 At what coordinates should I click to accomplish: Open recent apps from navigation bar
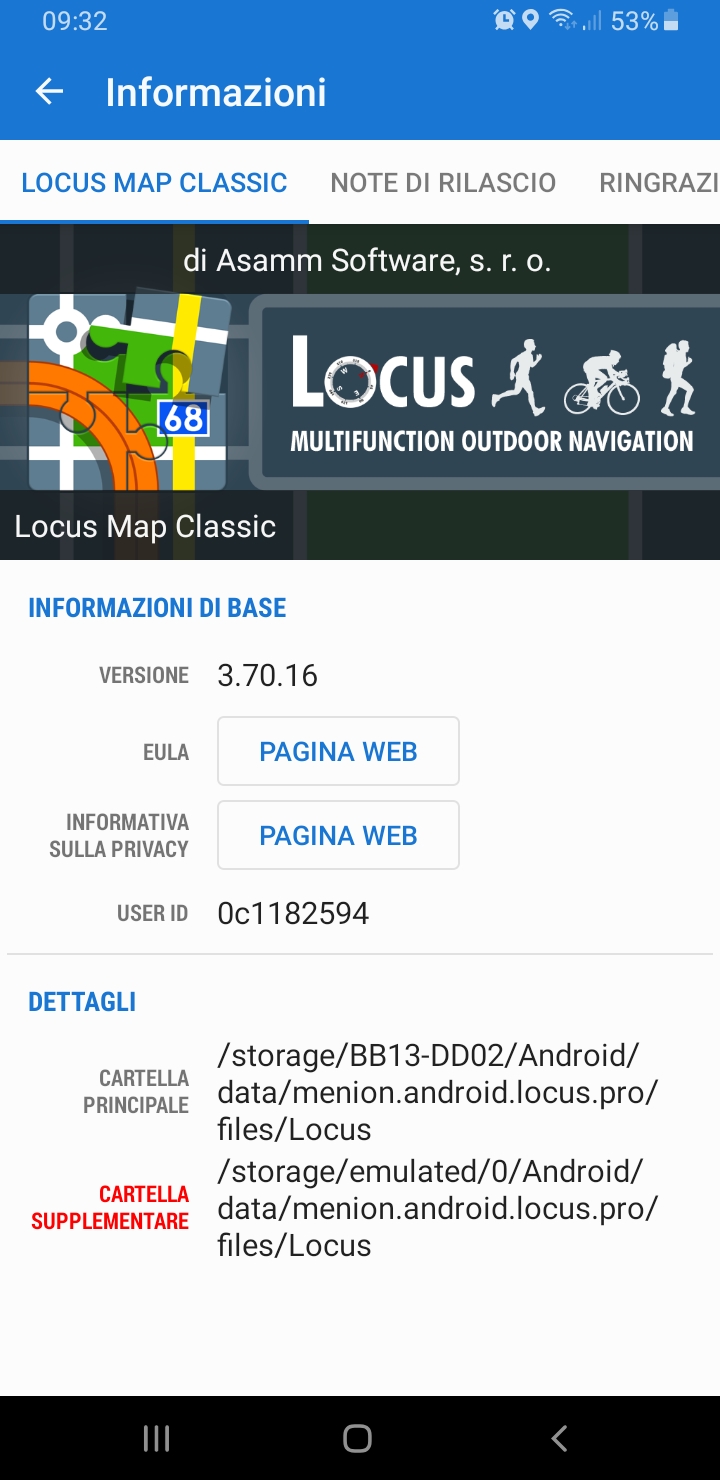(x=156, y=1438)
